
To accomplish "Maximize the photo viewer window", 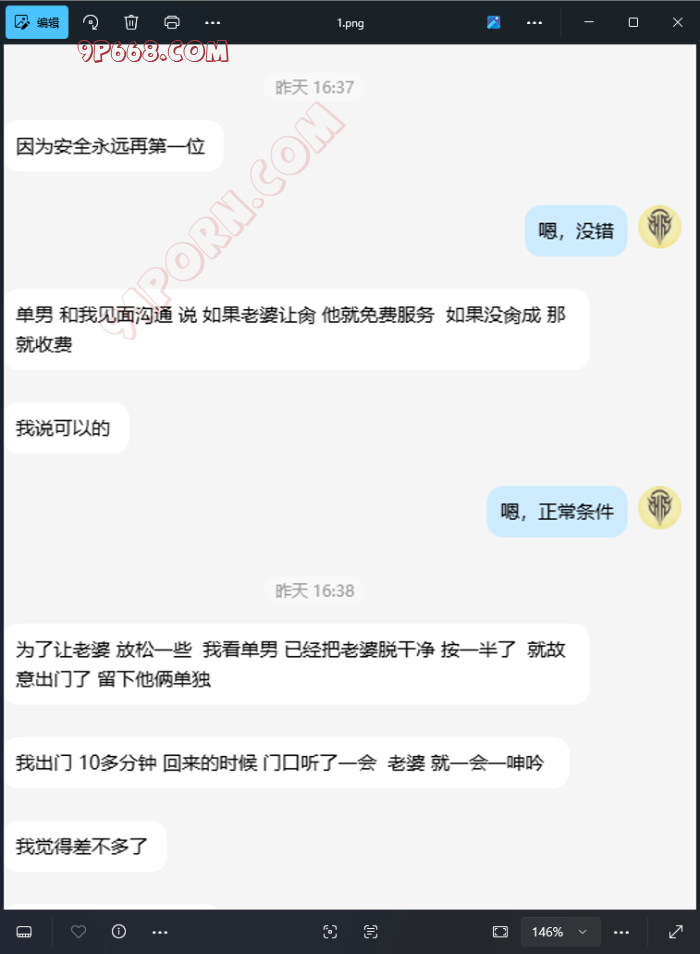I will click(x=633, y=22).
